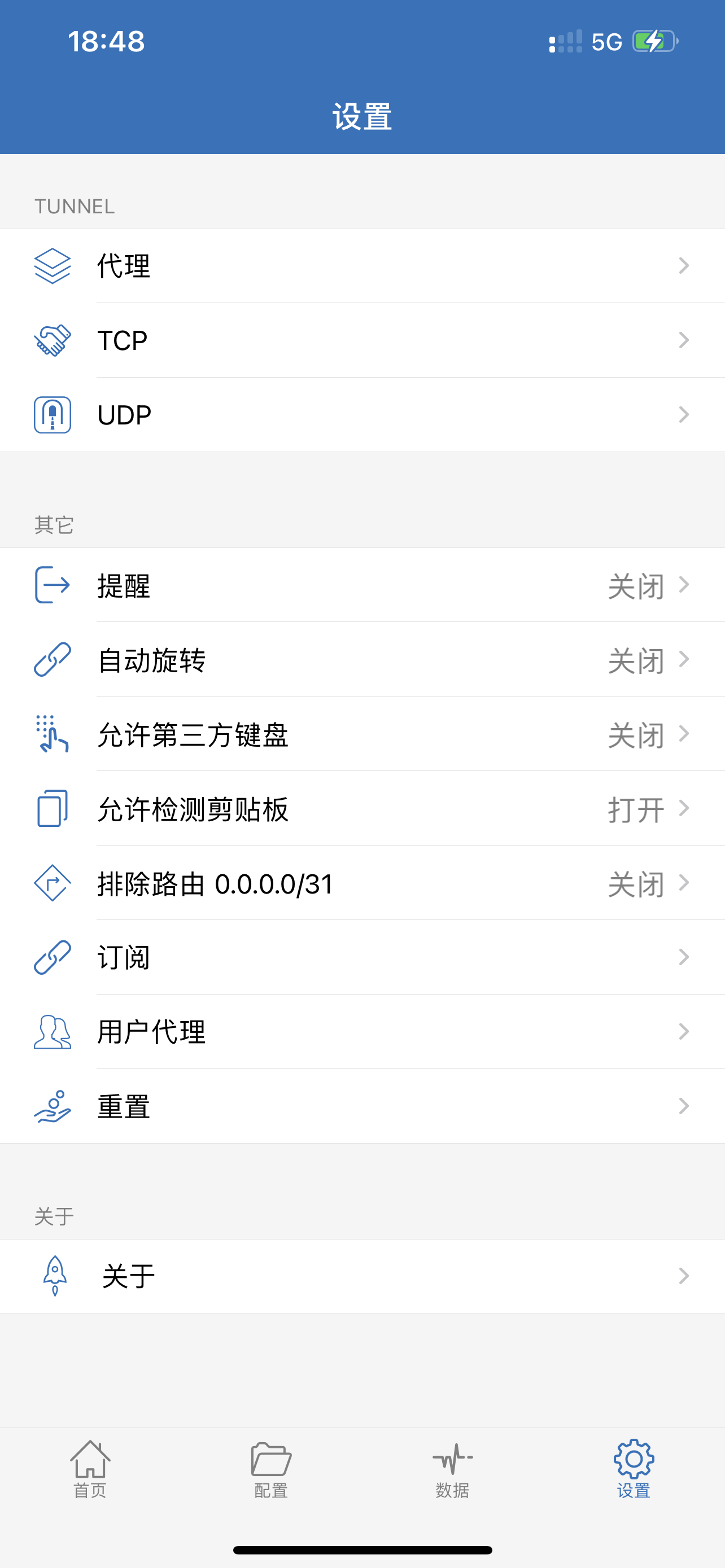Select the 重置 reset row
The width and height of the screenshot is (725, 1568).
(362, 1106)
